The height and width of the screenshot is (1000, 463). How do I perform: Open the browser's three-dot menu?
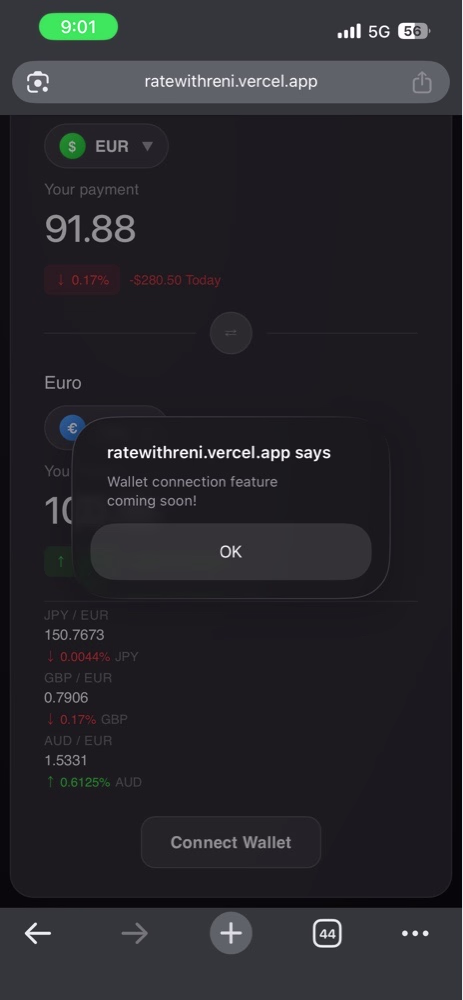(415, 934)
